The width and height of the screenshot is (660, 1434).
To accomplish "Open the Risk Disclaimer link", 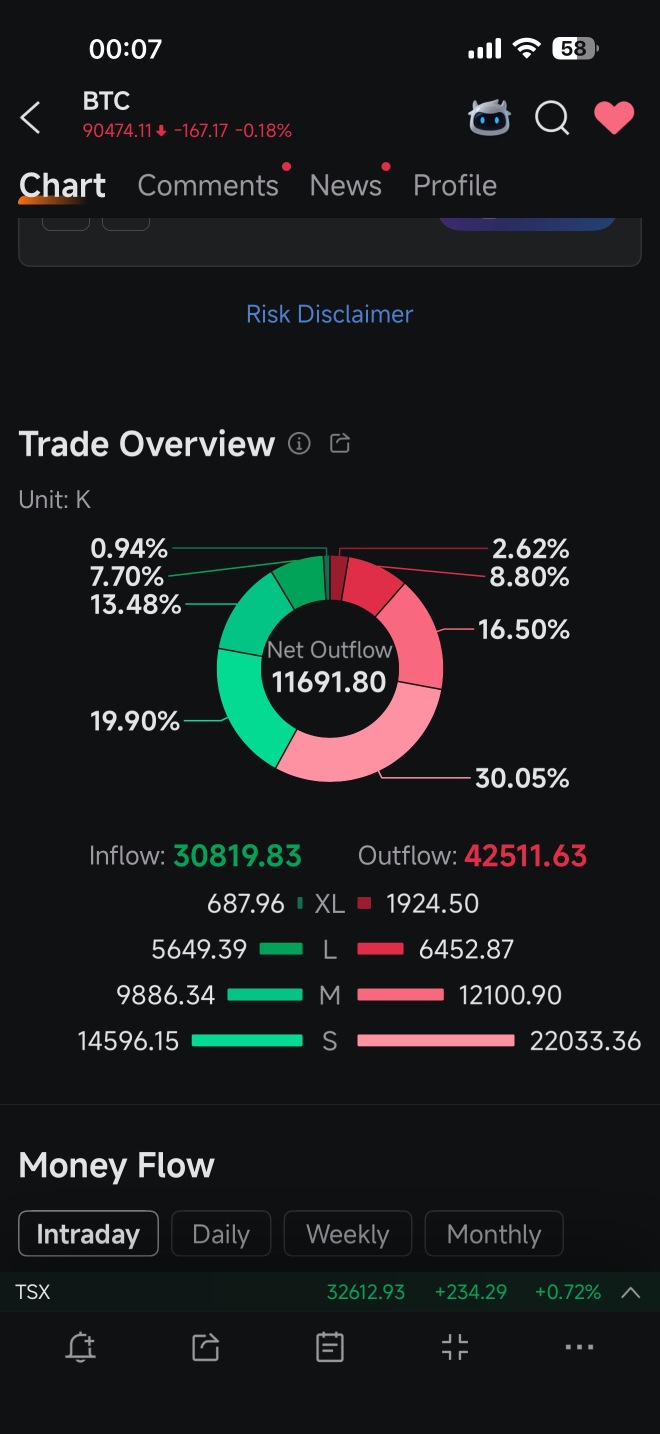I will tap(330, 314).
